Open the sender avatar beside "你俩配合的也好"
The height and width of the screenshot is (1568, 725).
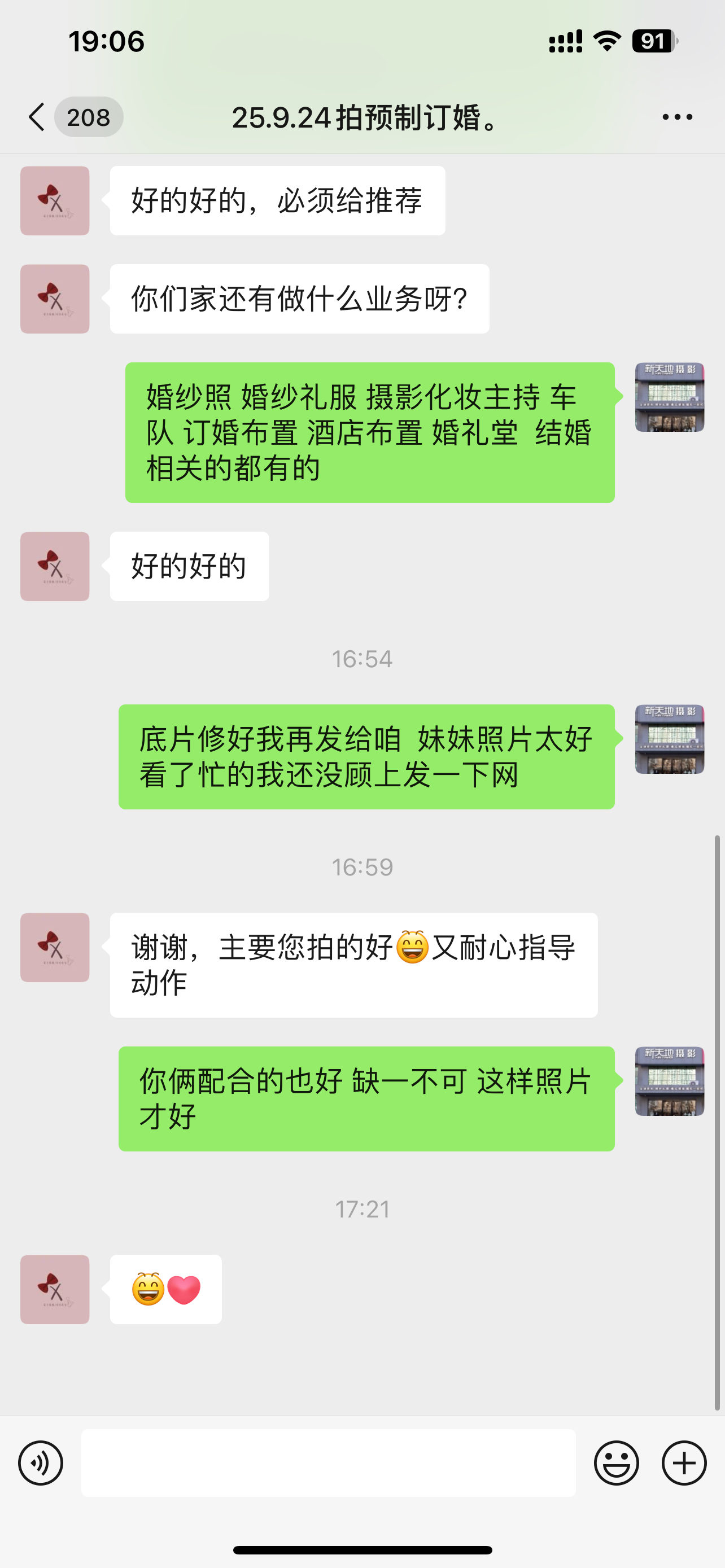click(x=669, y=1081)
